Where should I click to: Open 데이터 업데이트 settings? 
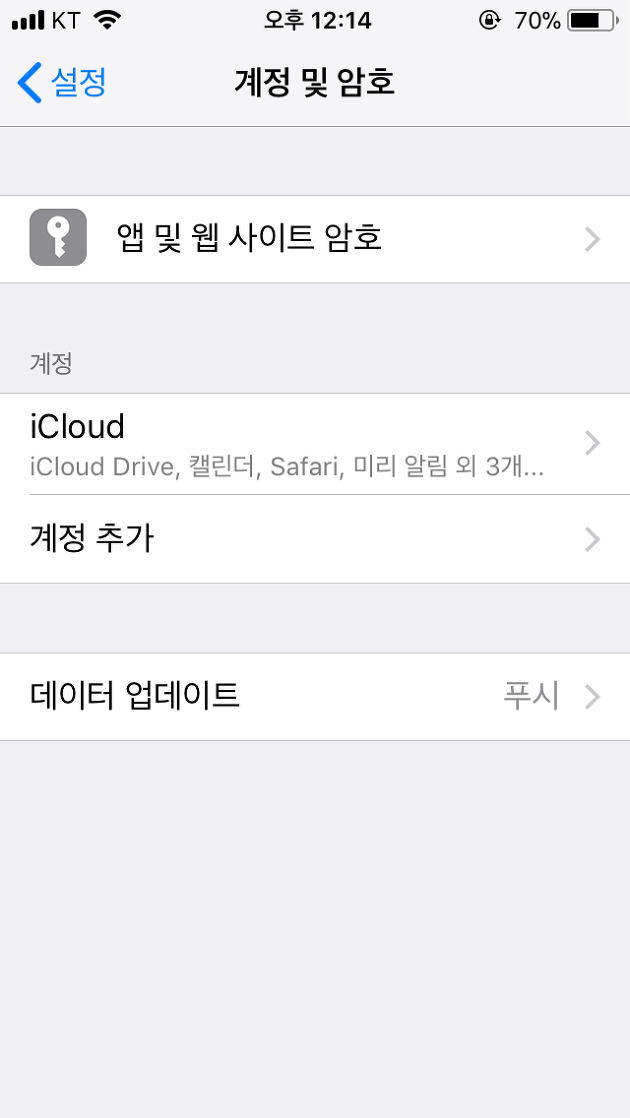click(x=315, y=697)
